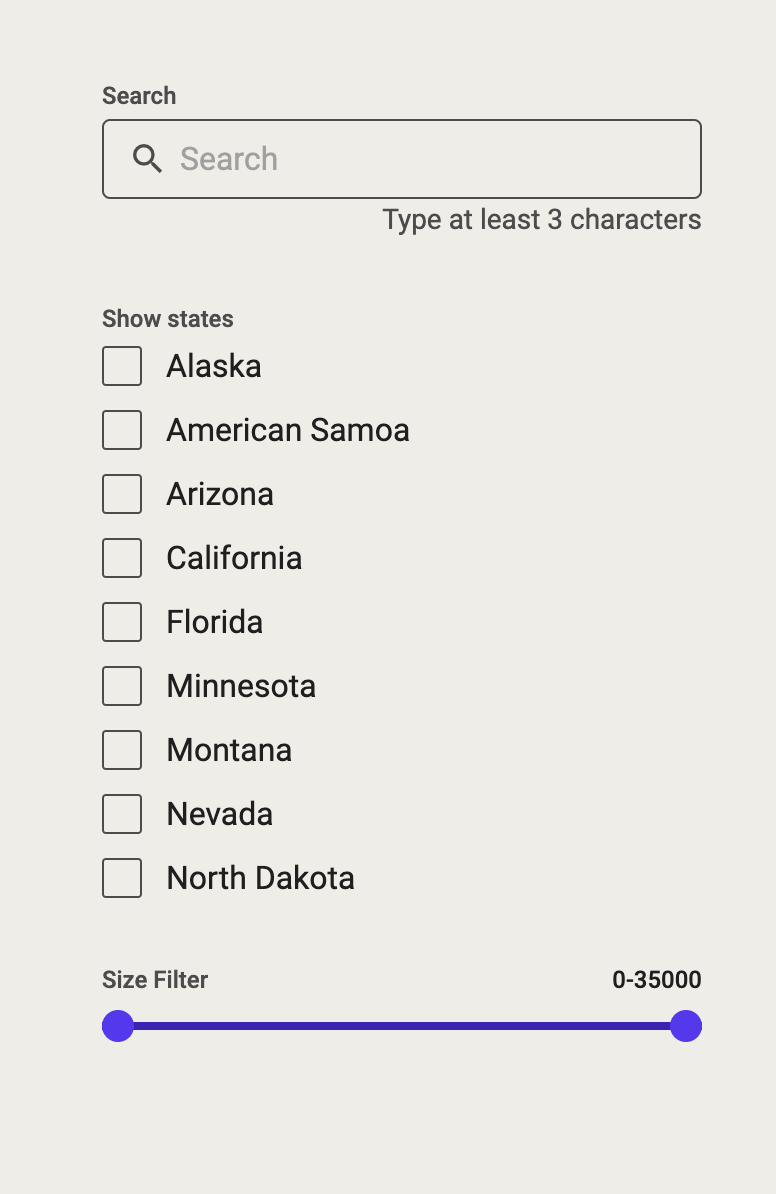Tick the Arizona state checkbox
The image size is (776, 1194).
(x=122, y=494)
